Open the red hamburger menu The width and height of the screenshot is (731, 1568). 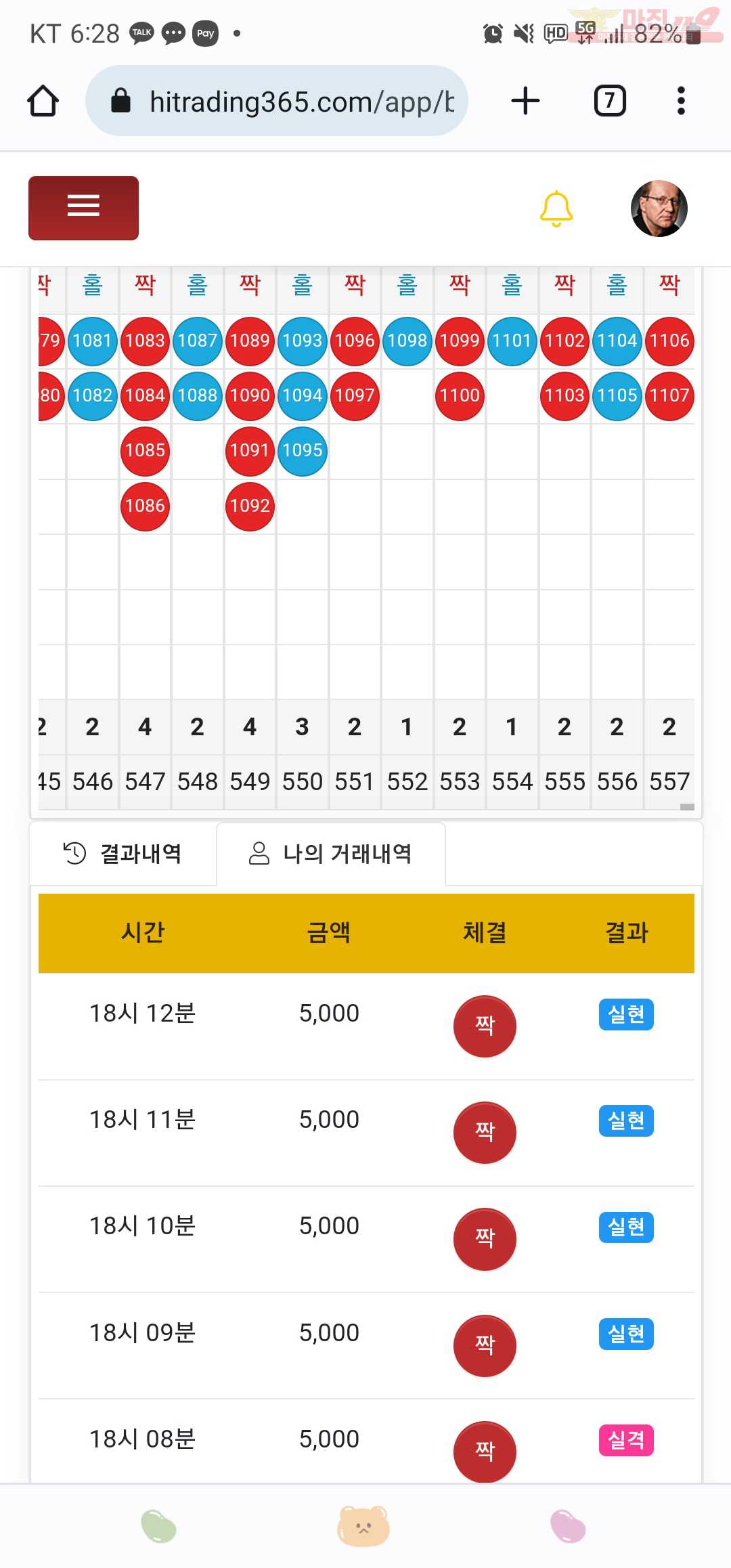[83, 208]
